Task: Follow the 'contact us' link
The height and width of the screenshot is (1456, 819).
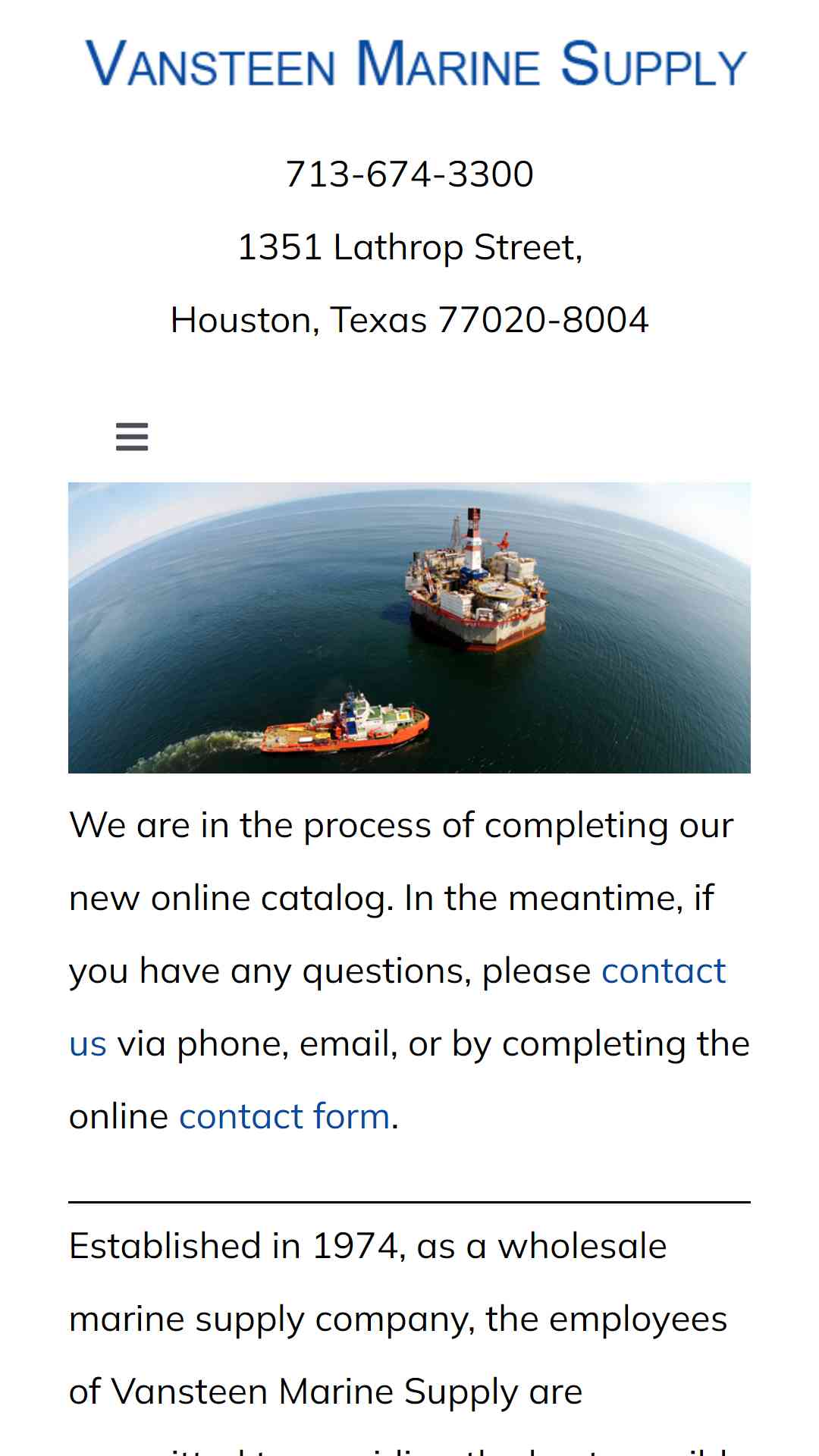Action: [x=663, y=971]
